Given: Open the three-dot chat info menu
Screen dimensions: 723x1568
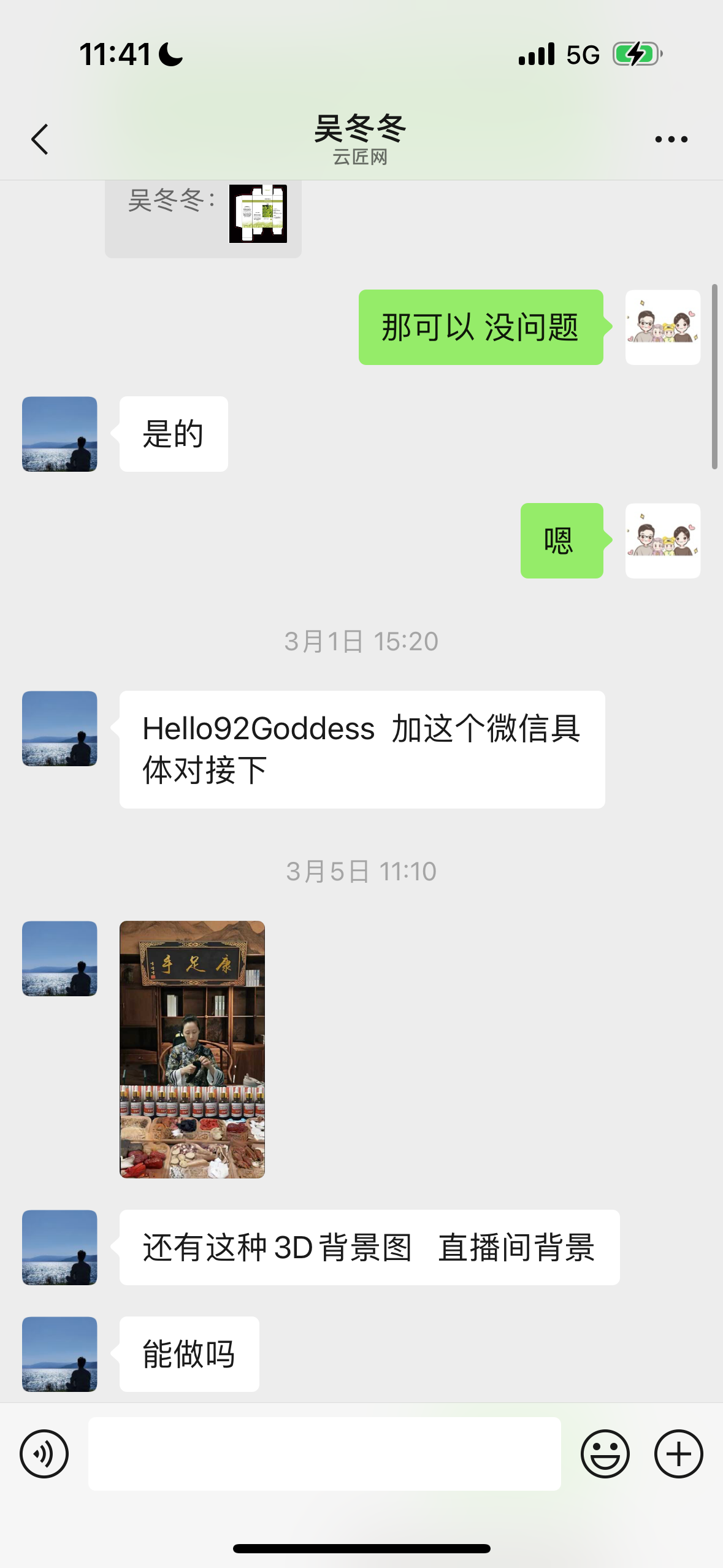Looking at the screenshot, I should pos(671,139).
